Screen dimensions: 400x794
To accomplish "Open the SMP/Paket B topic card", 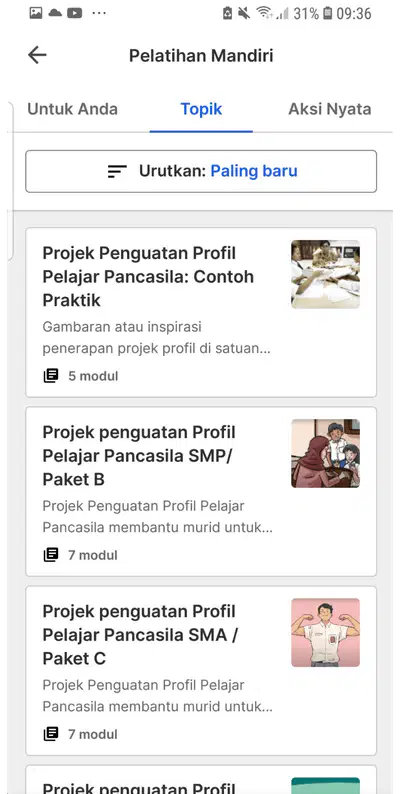I will pos(201,492).
